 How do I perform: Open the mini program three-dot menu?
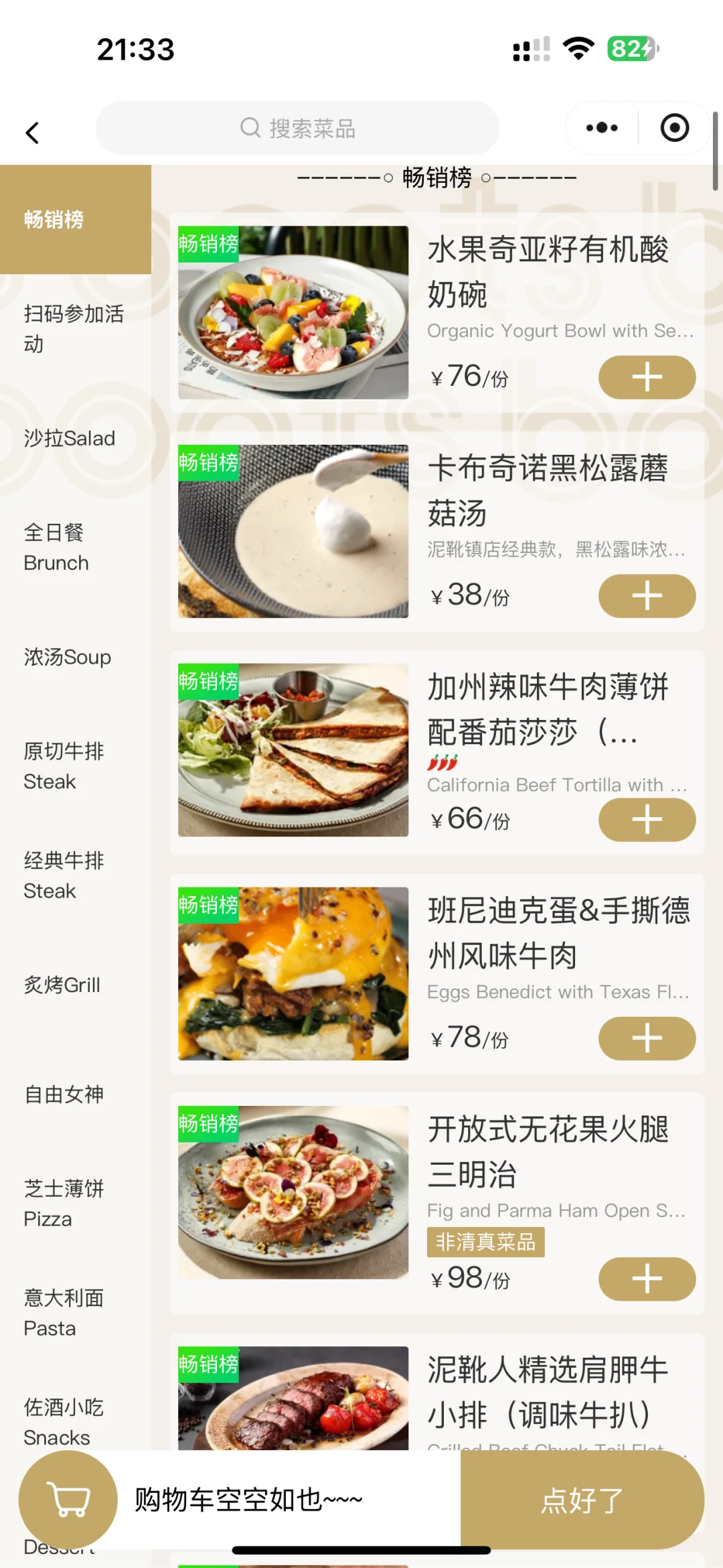tap(602, 128)
